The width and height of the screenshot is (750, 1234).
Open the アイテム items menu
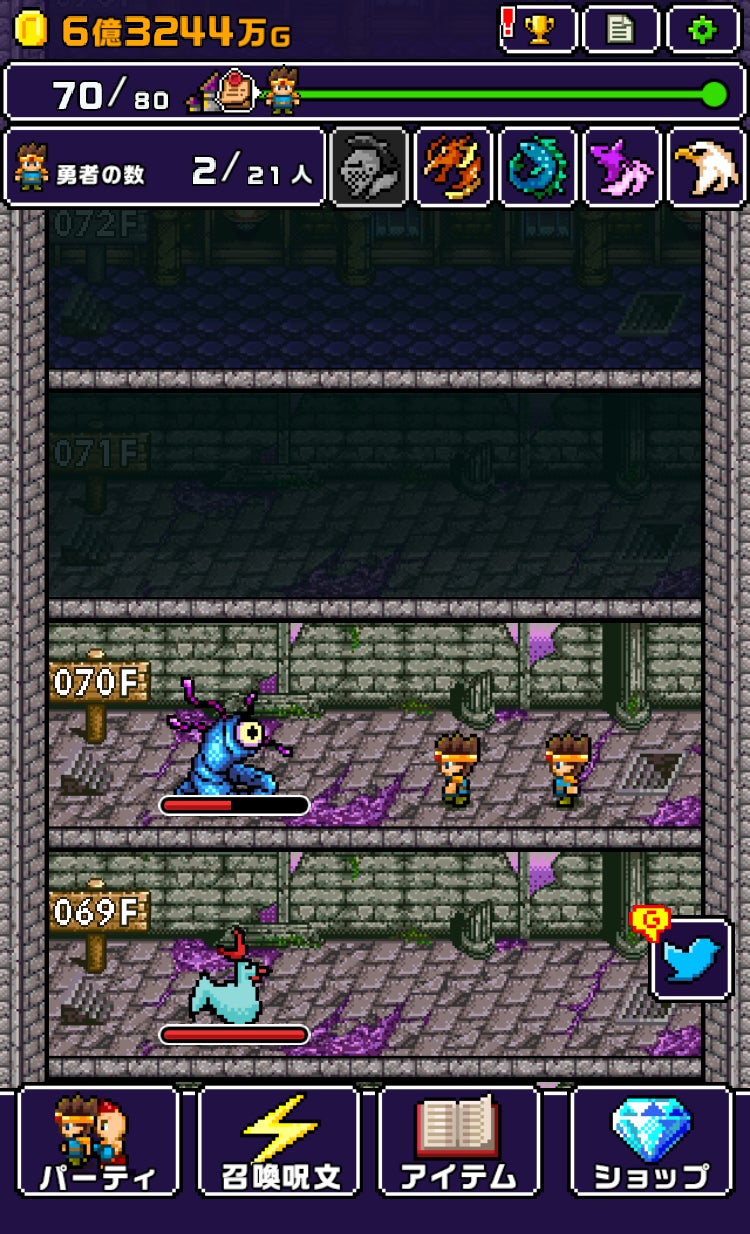pyautogui.click(x=458, y=1140)
